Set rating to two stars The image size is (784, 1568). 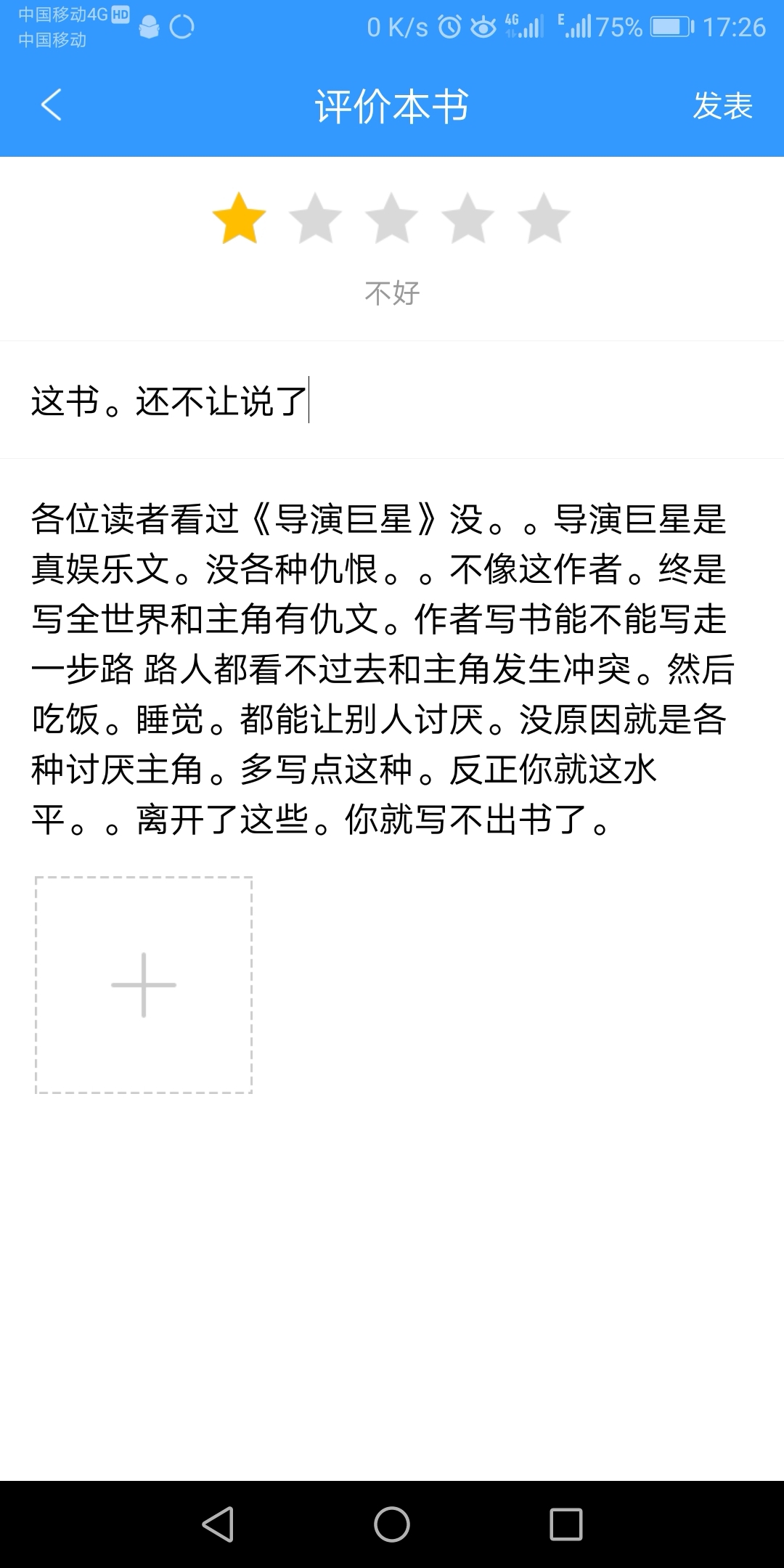point(315,218)
